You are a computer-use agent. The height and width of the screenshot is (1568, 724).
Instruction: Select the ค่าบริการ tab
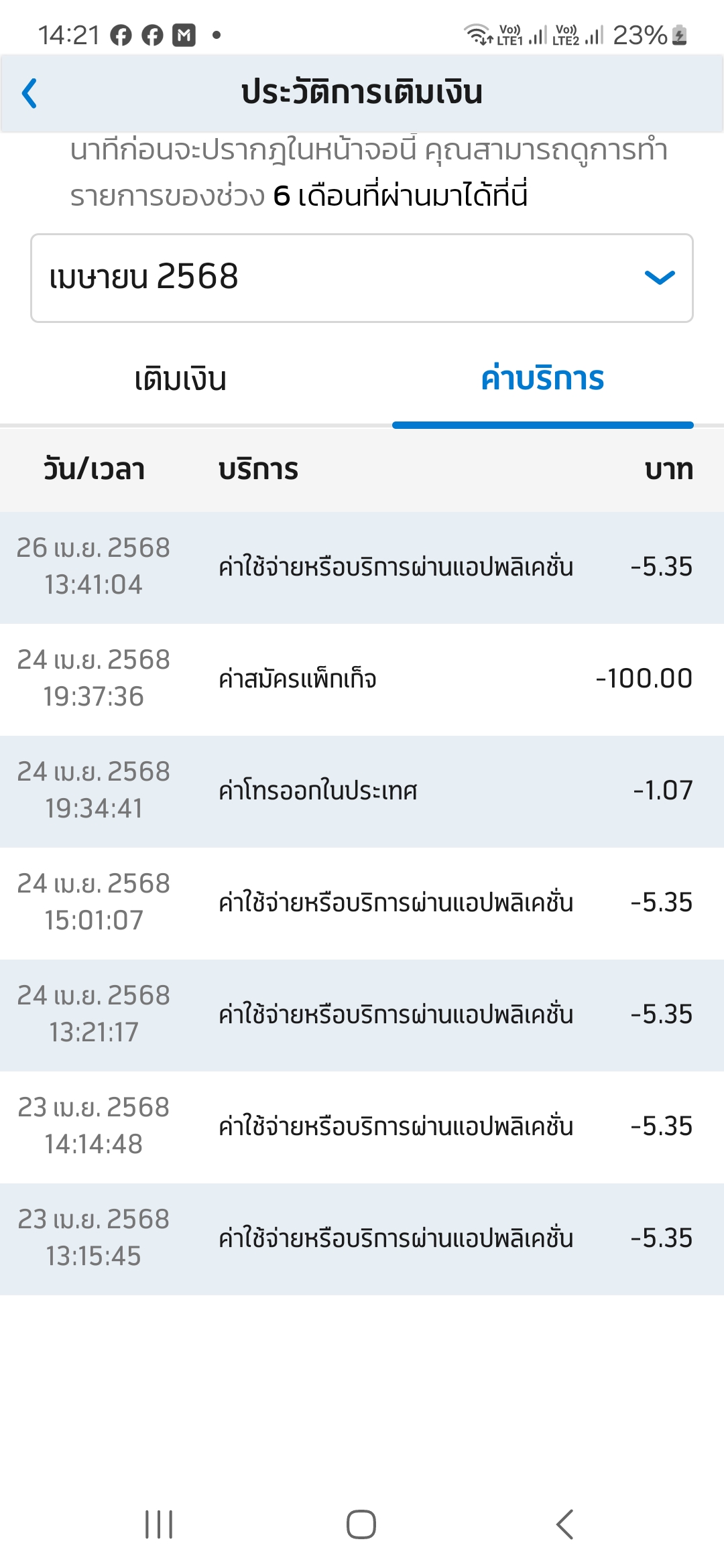pos(542,379)
